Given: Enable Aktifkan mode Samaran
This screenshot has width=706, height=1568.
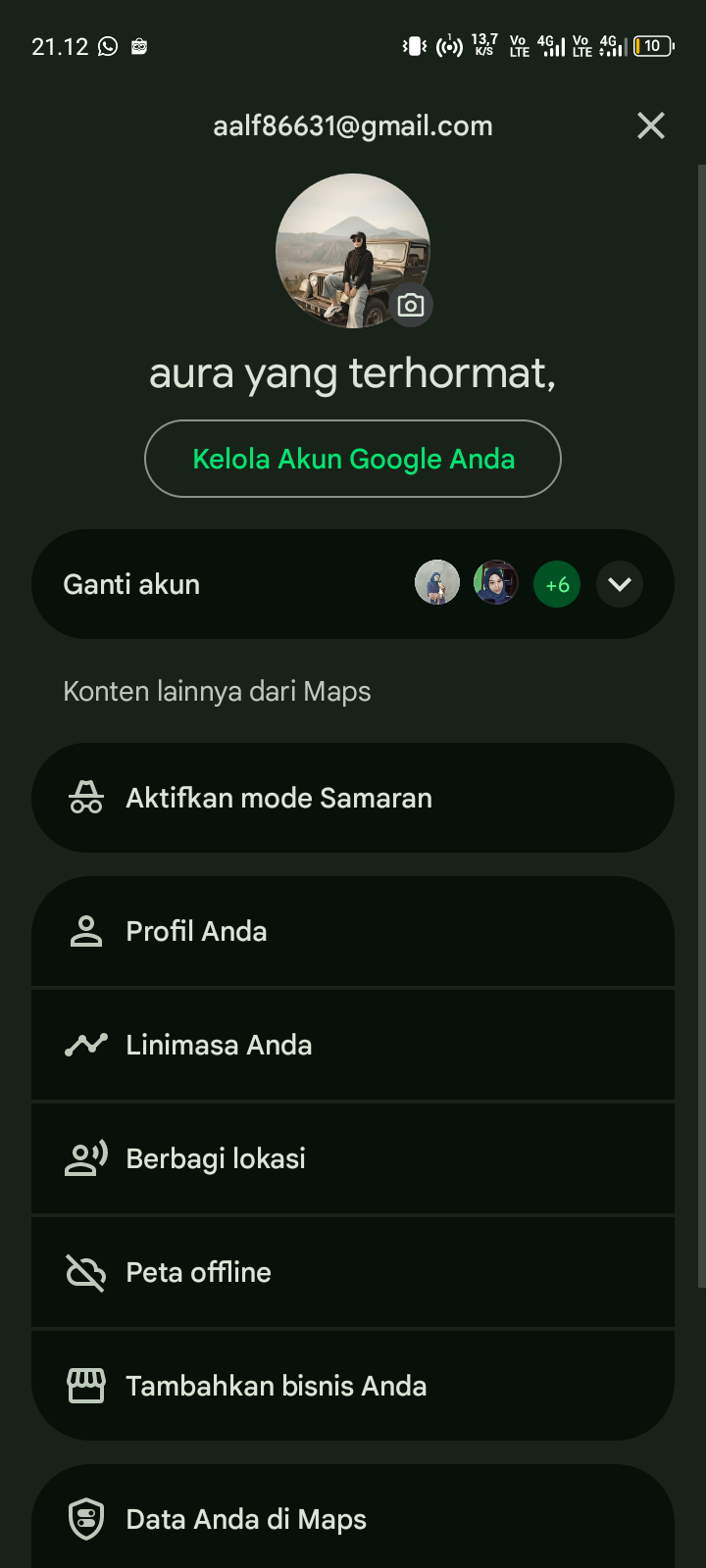Looking at the screenshot, I should (353, 798).
